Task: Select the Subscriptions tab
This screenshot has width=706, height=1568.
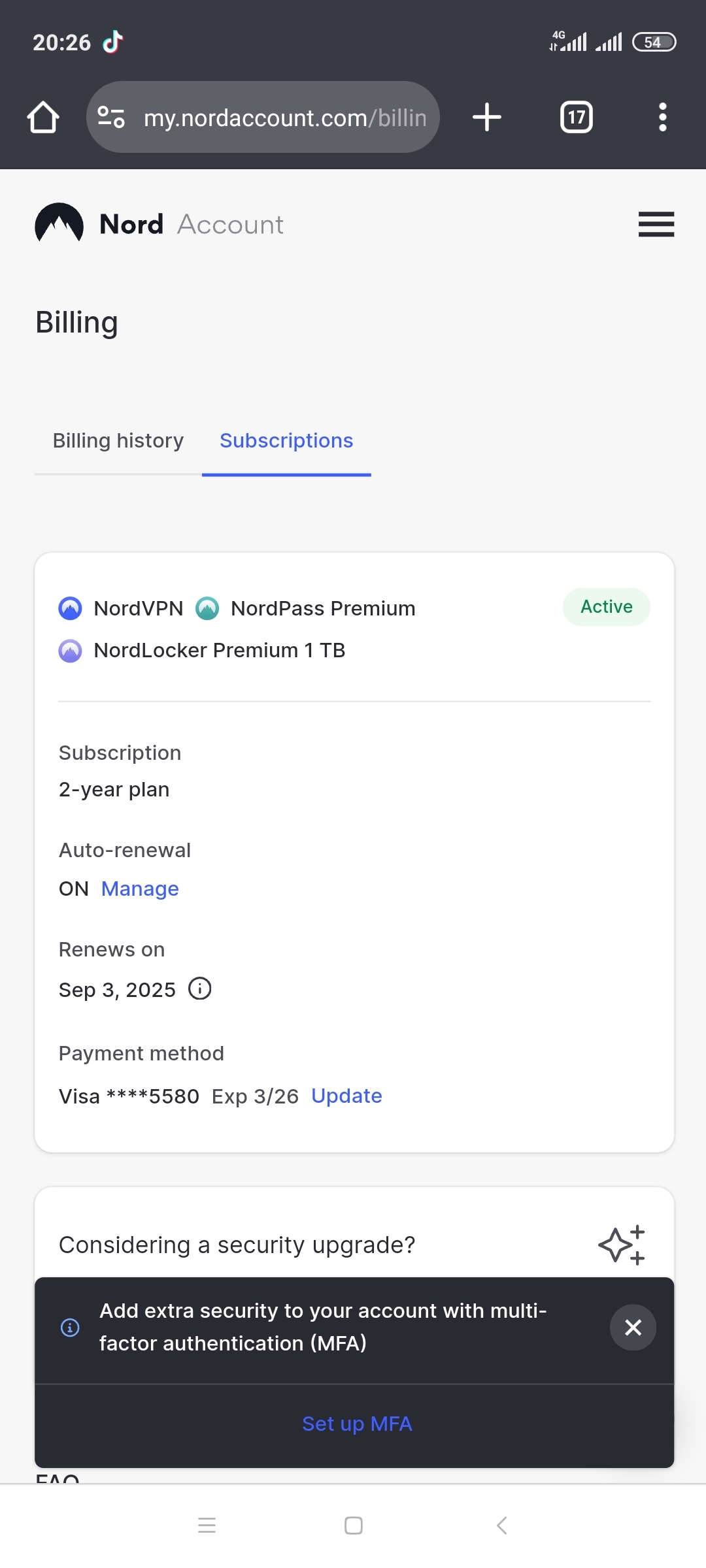Action: pyautogui.click(x=286, y=441)
